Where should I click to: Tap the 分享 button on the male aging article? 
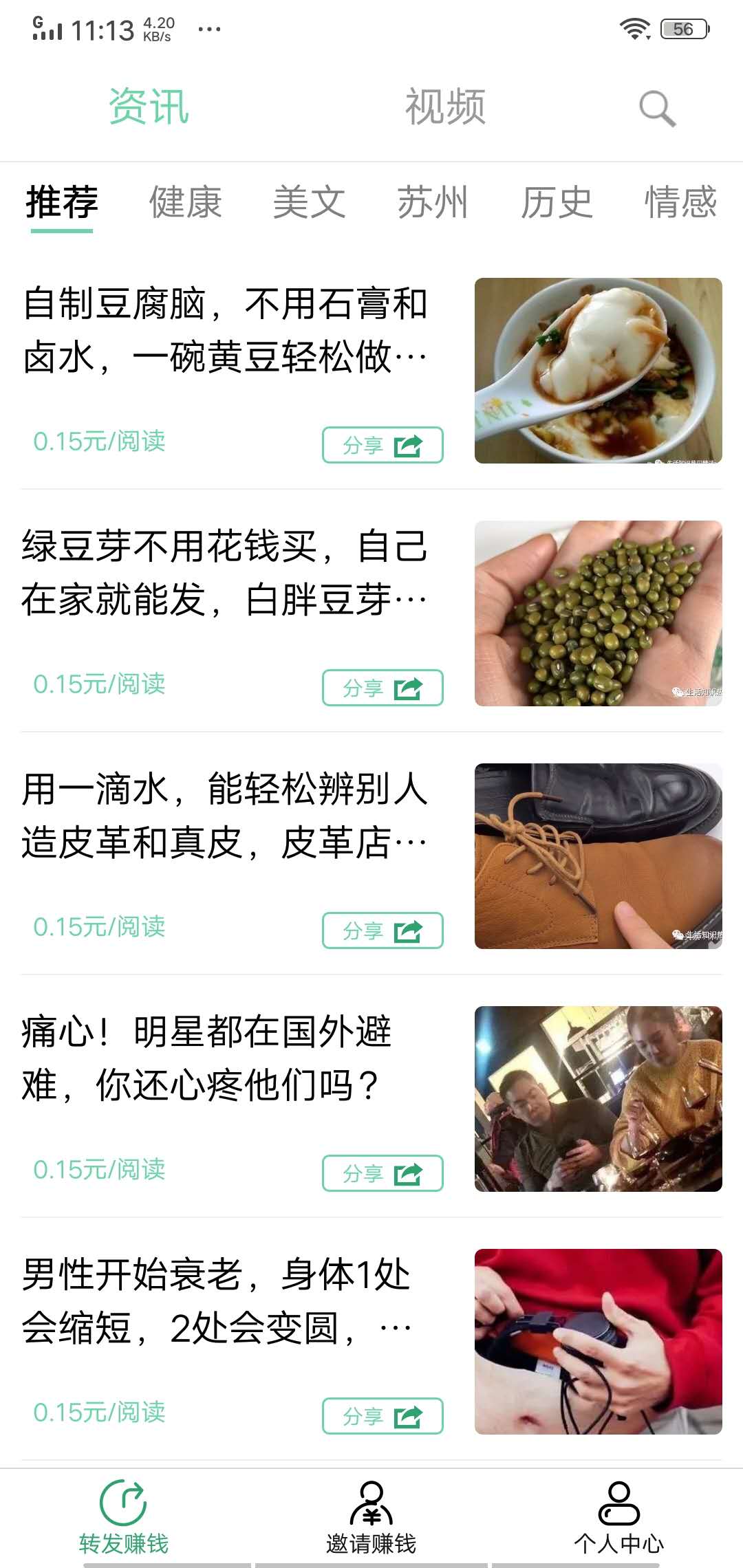click(x=383, y=1416)
